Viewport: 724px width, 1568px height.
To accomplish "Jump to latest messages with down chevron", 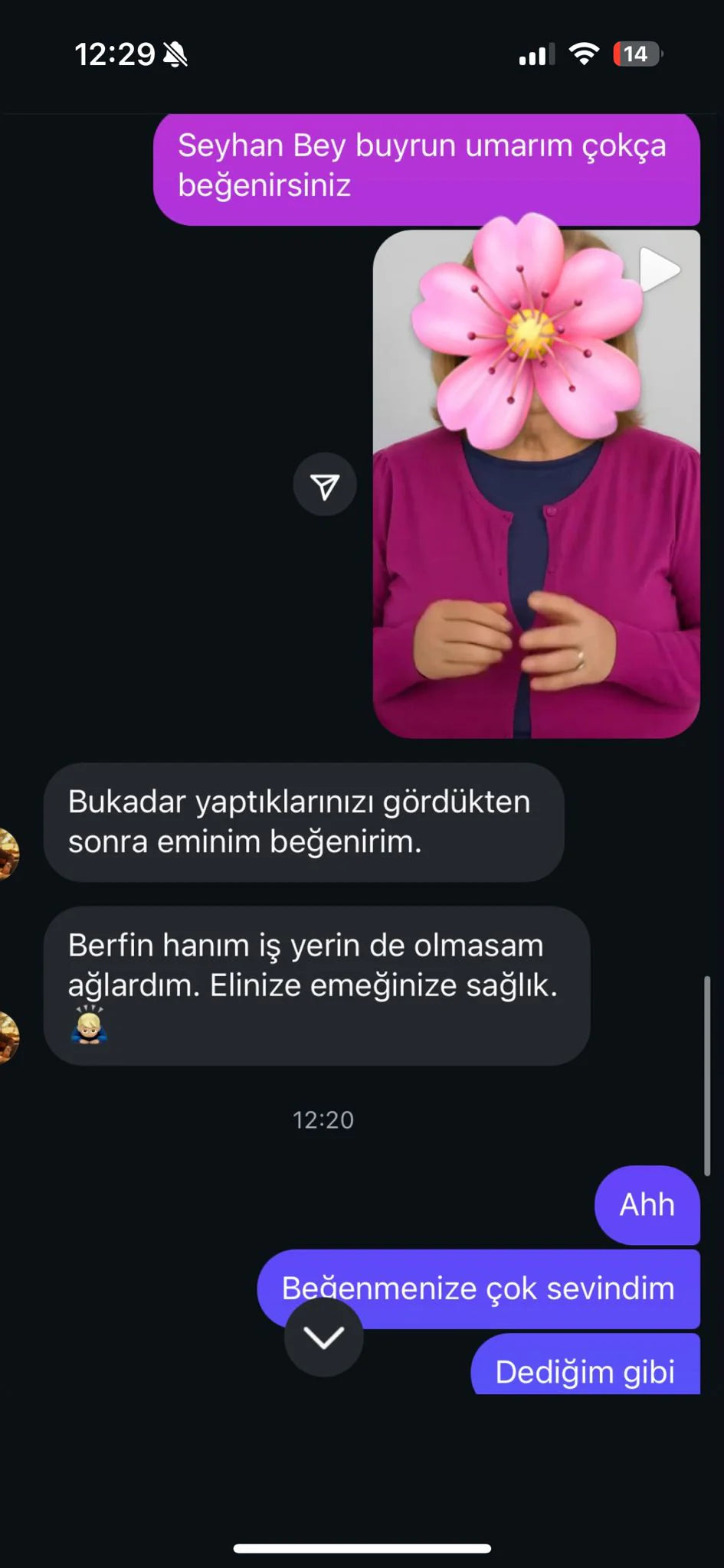I will click(323, 1337).
